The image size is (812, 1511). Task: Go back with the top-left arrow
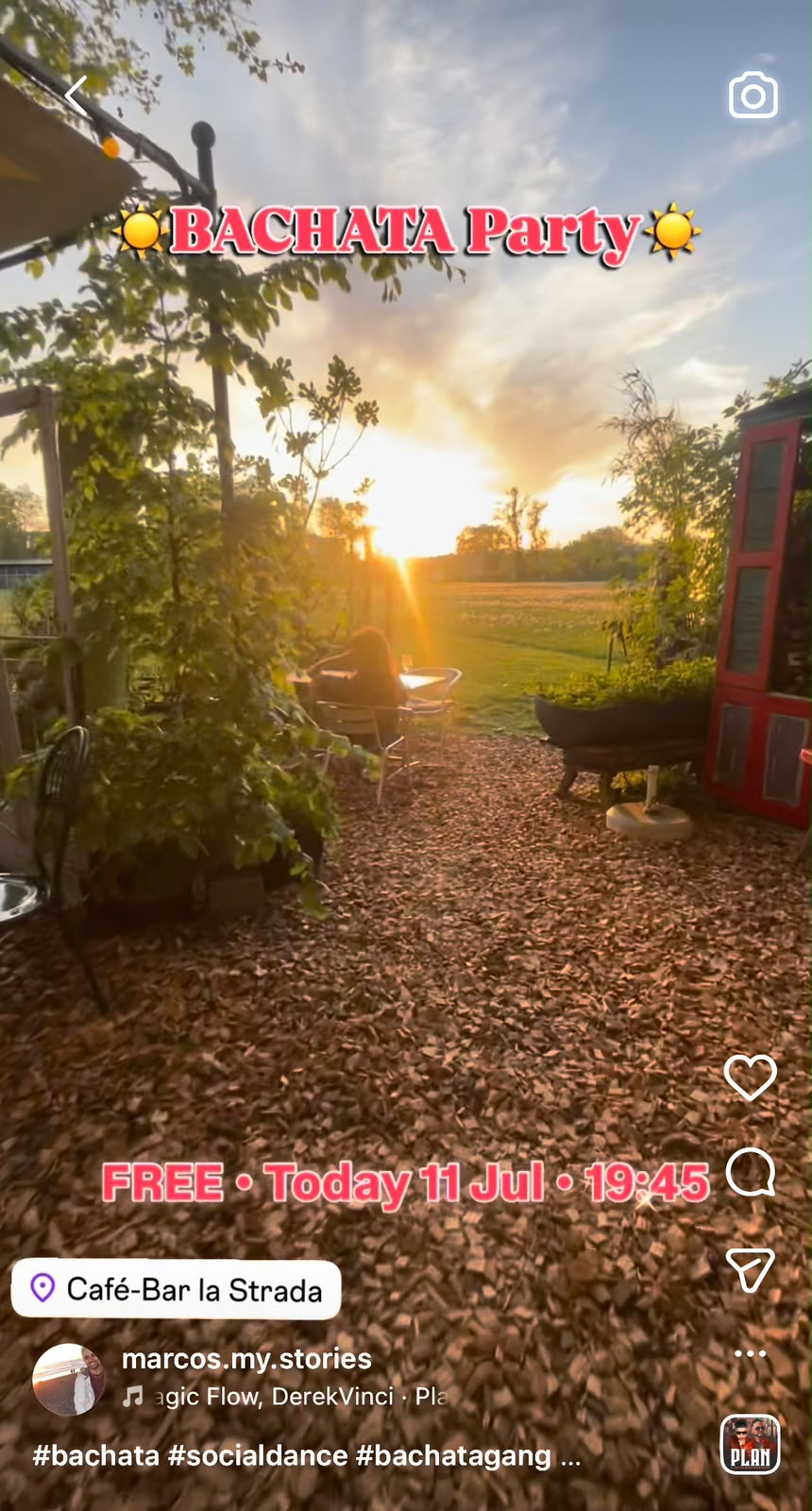coord(76,95)
